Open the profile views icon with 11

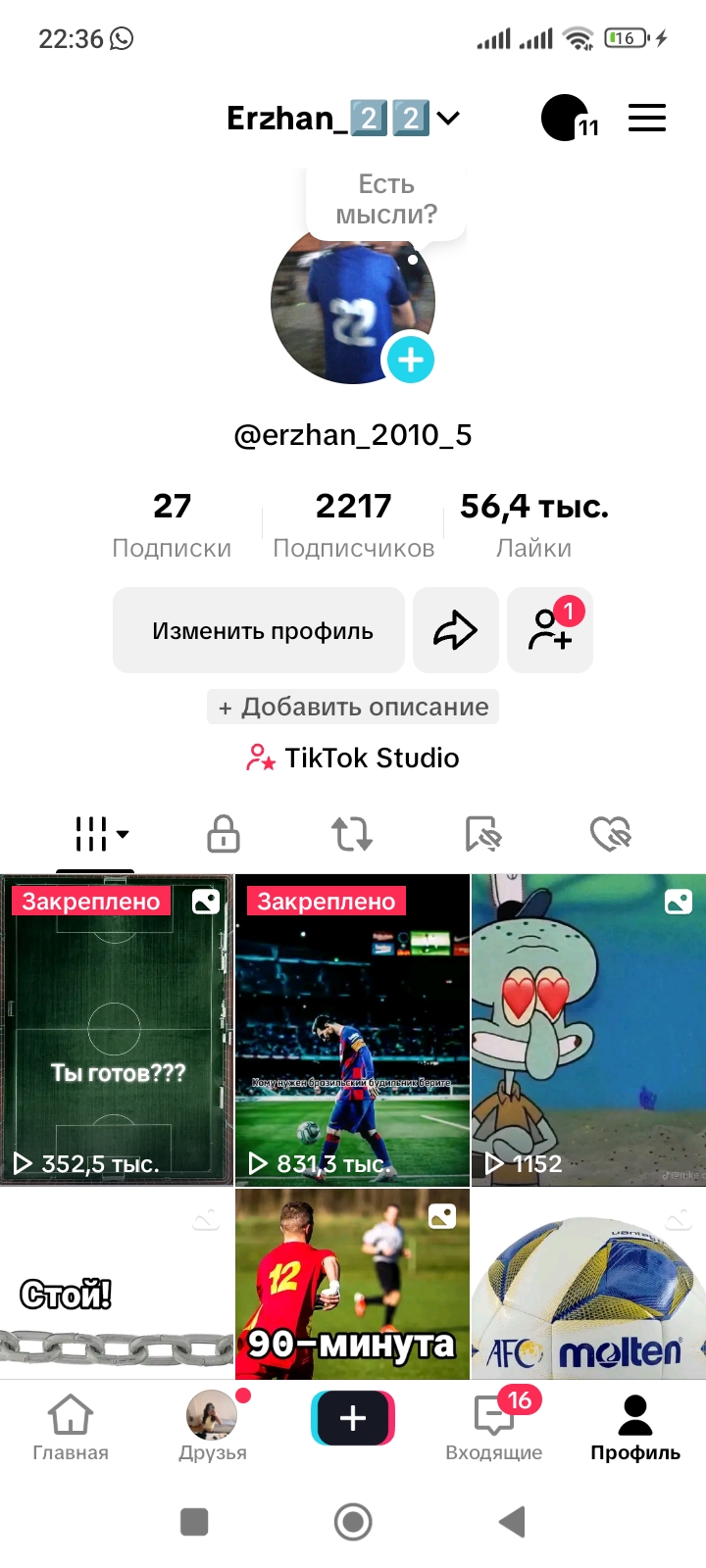[568, 119]
